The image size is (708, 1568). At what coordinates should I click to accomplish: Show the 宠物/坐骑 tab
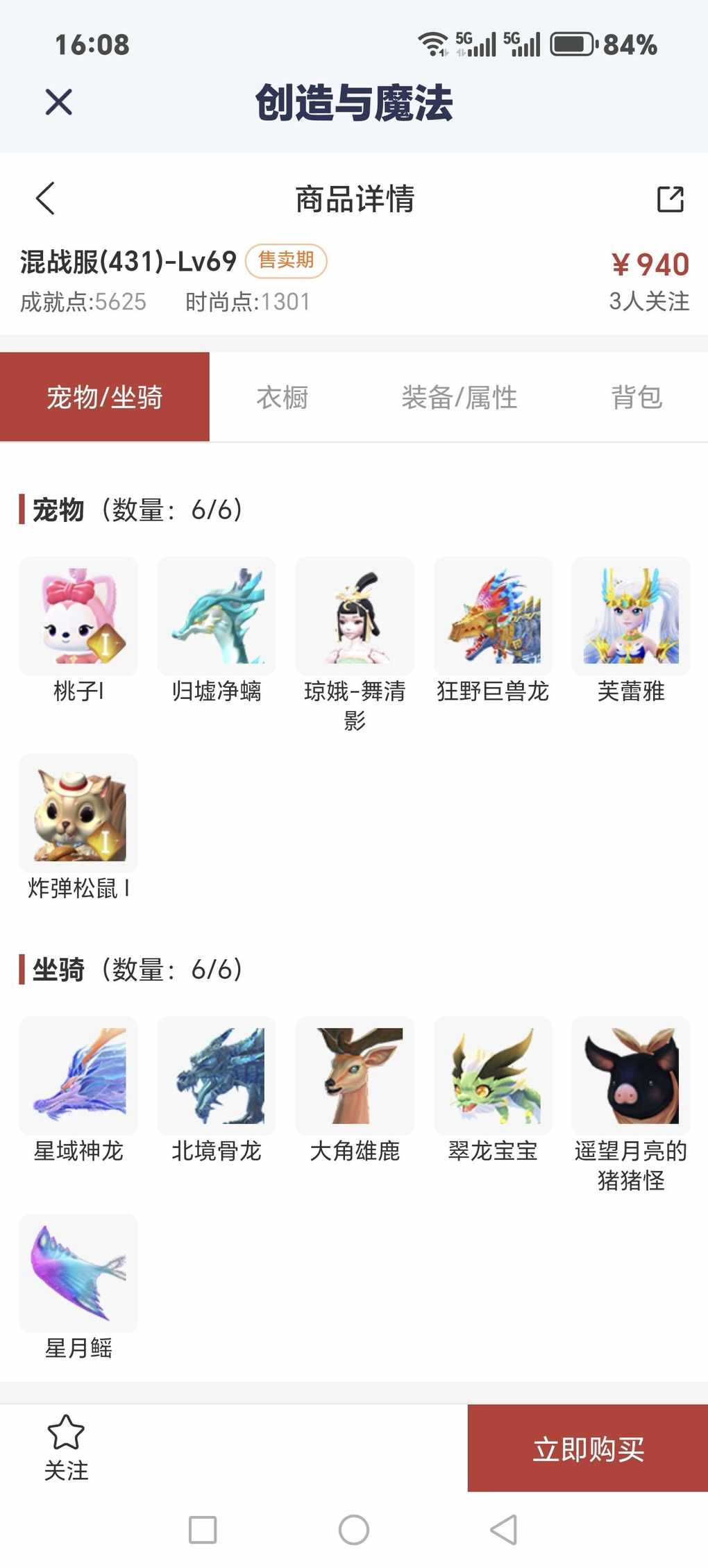point(105,398)
